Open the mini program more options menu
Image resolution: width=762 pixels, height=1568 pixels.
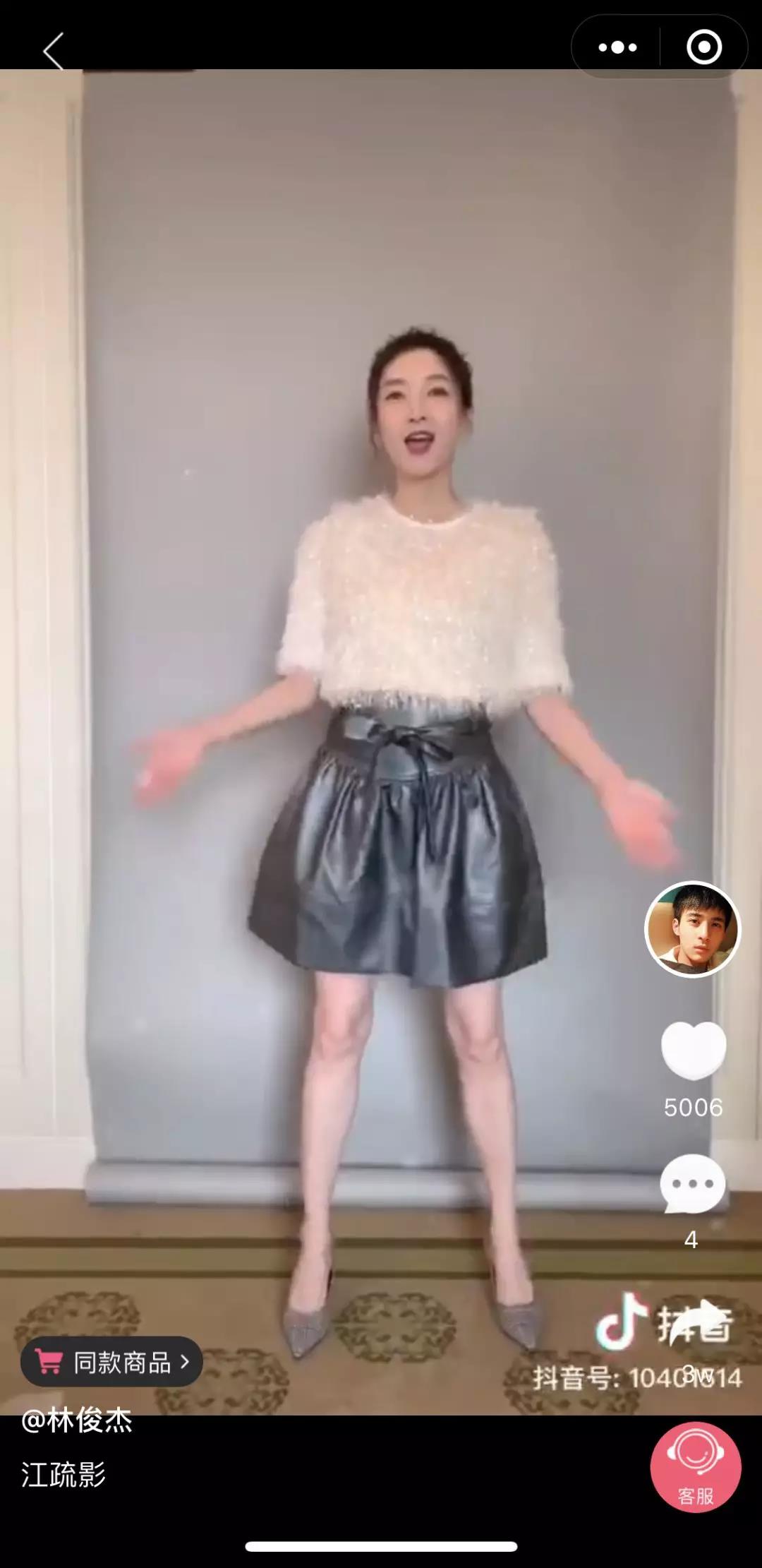[617, 47]
